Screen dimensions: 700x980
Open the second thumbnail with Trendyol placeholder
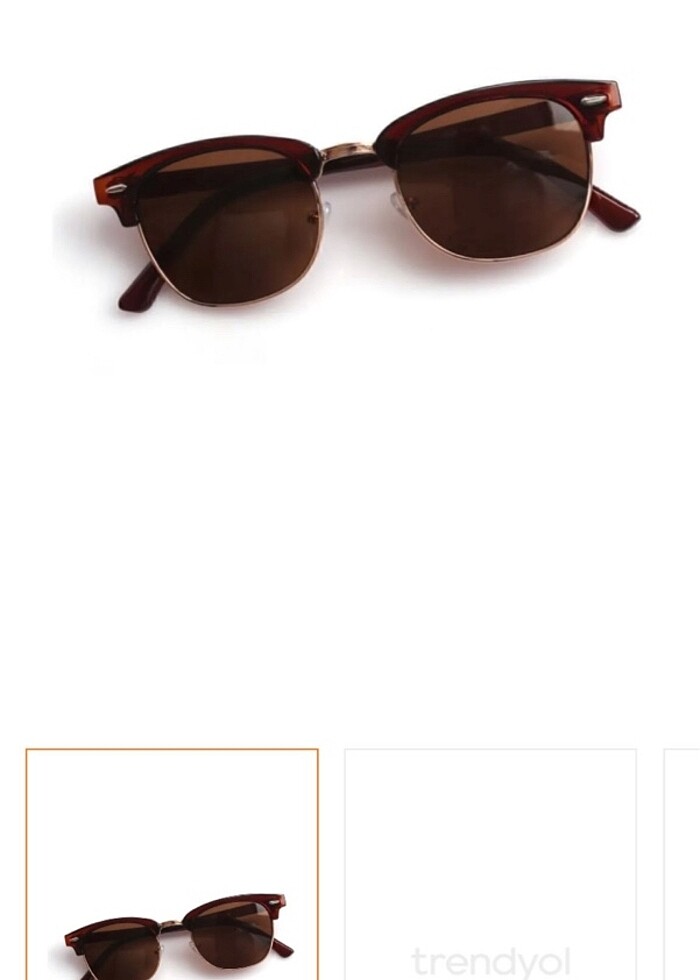pos(490,865)
